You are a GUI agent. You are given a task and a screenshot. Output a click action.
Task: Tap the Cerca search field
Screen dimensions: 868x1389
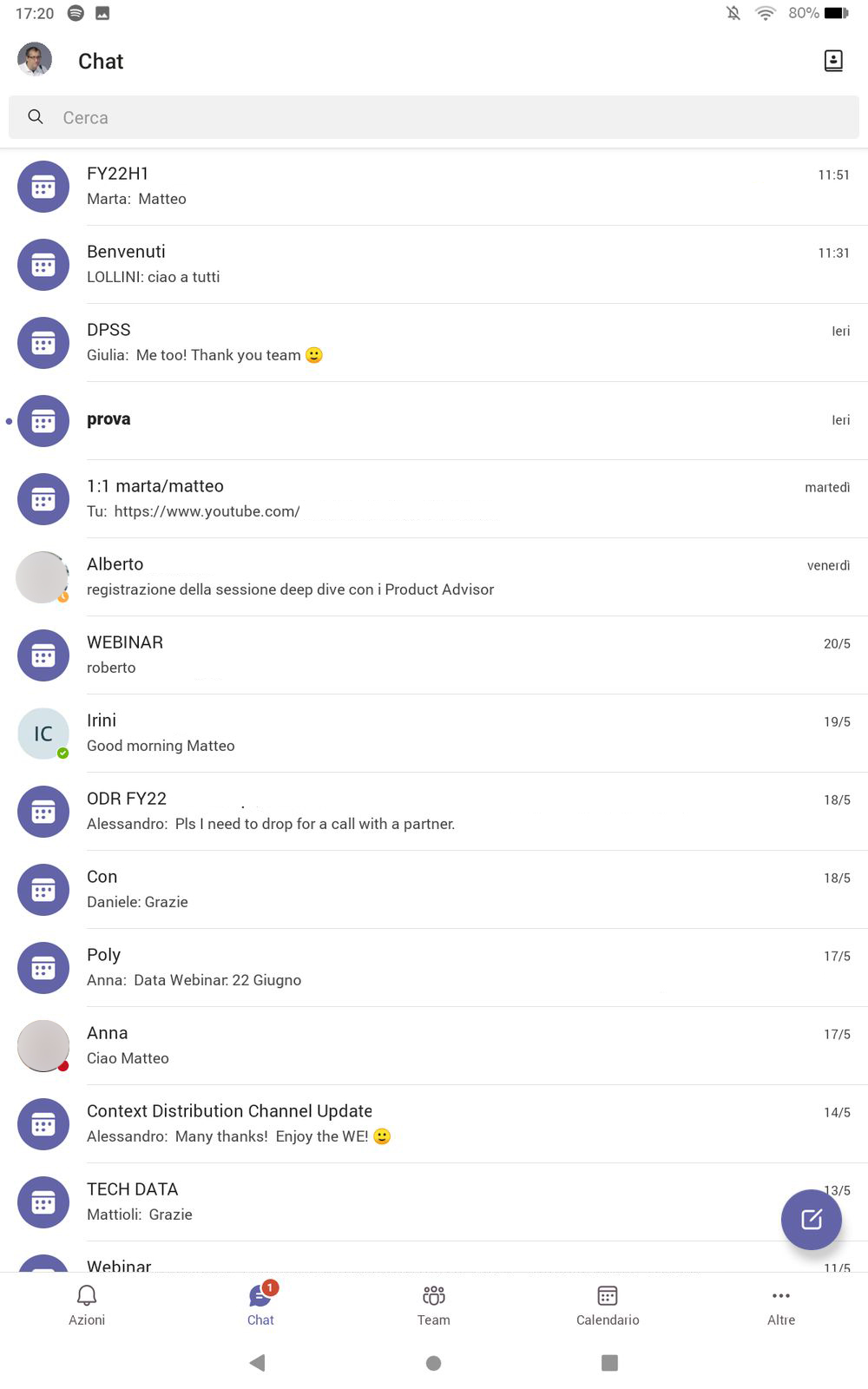pos(434,117)
